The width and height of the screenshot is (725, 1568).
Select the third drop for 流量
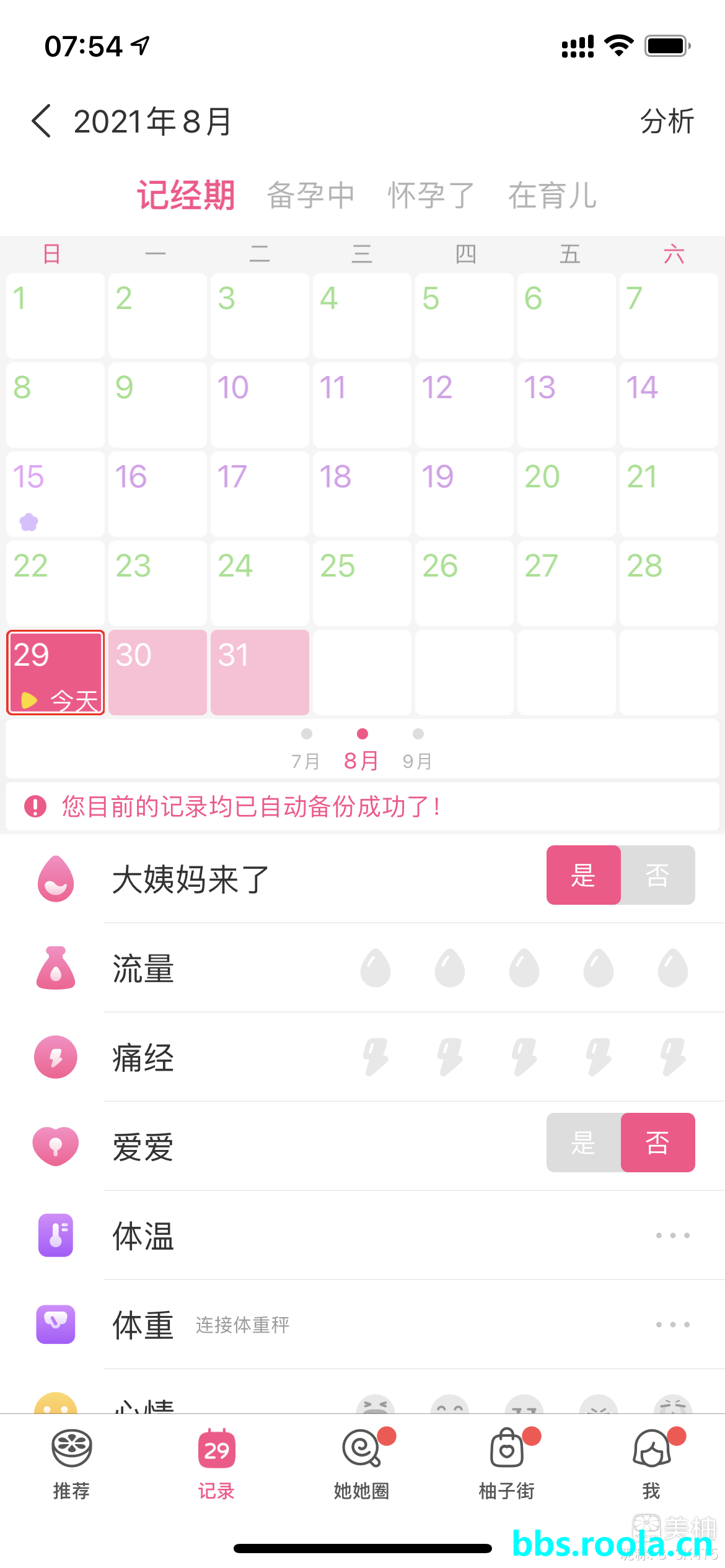pos(524,968)
